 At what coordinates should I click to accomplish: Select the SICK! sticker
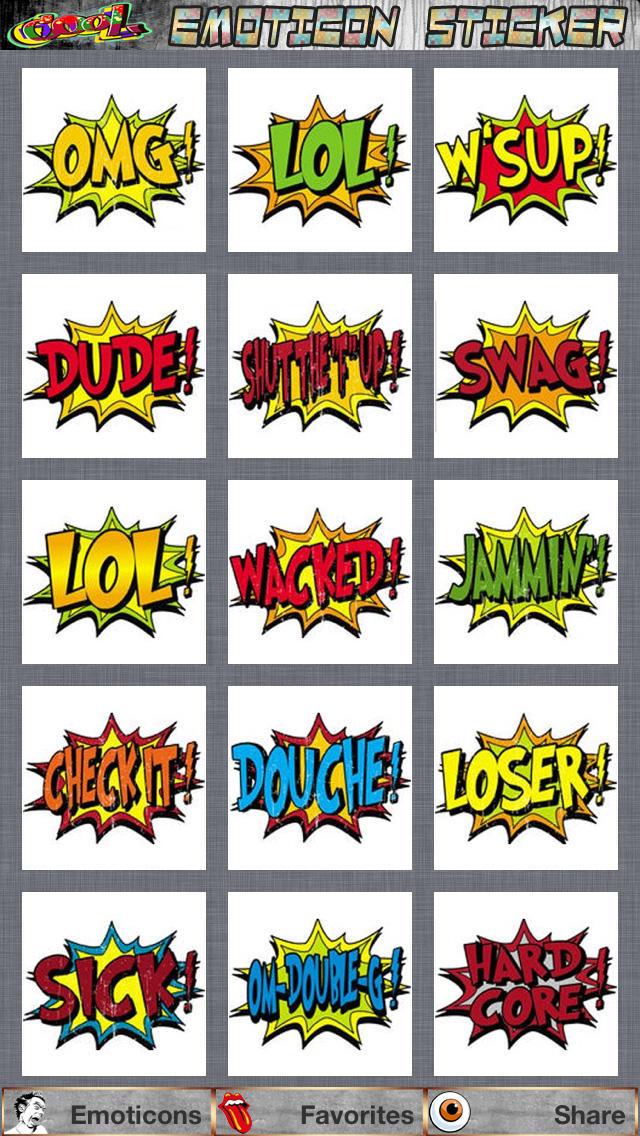pyautogui.click(x=114, y=984)
